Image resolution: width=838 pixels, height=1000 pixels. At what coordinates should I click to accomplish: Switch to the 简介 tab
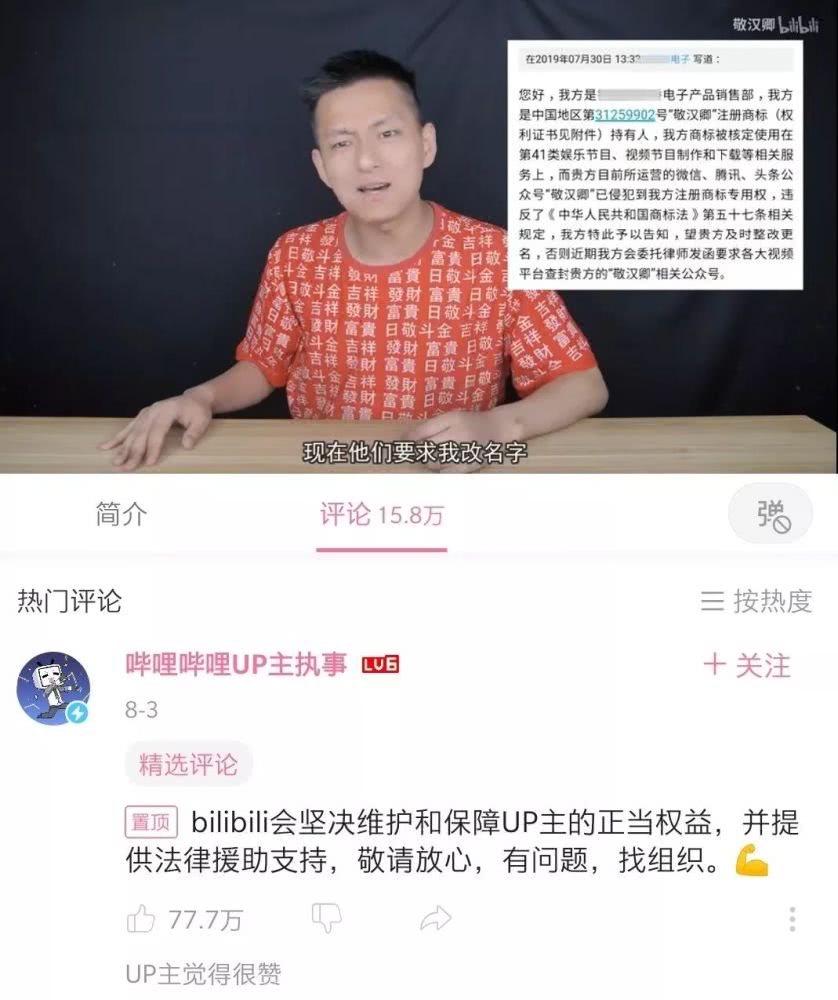click(121, 514)
